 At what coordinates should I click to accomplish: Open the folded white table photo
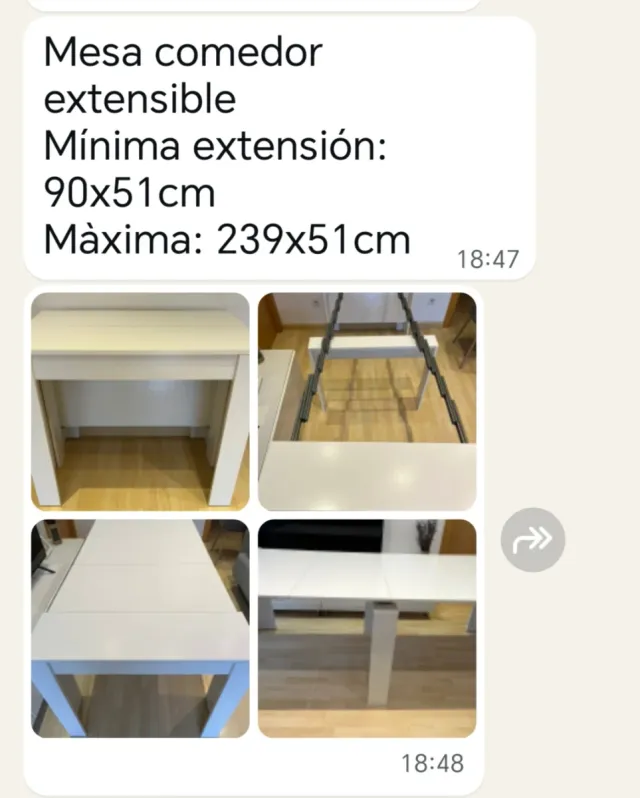[140, 401]
